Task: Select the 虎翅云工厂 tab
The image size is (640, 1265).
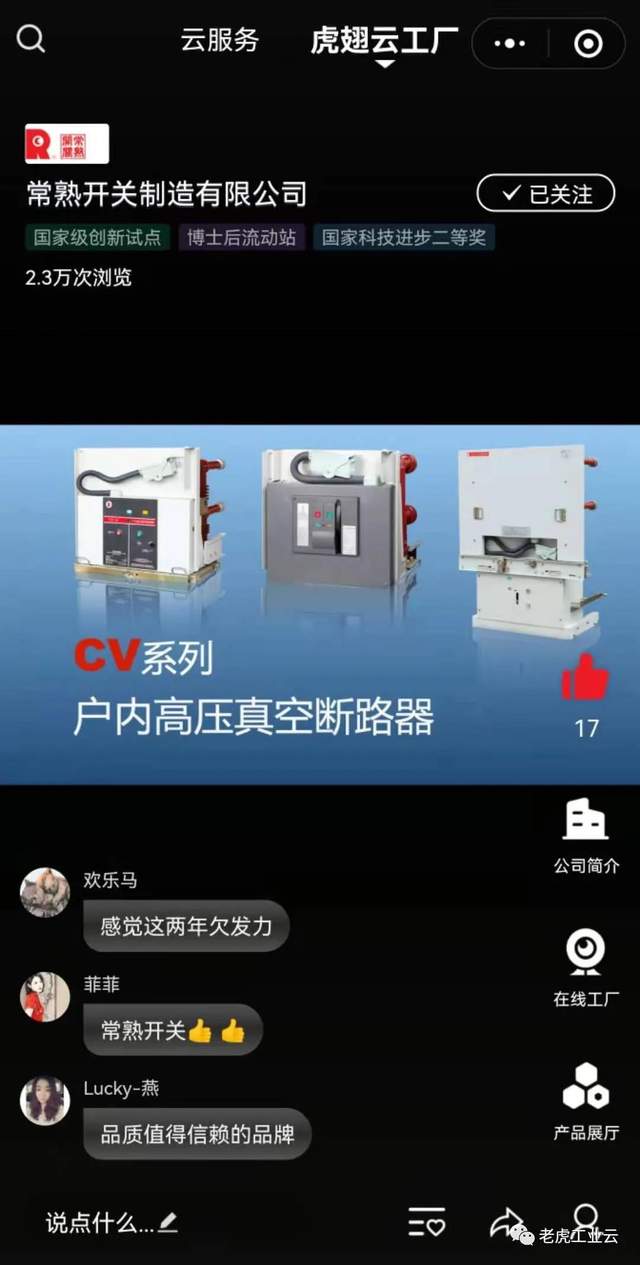Action: [x=384, y=42]
